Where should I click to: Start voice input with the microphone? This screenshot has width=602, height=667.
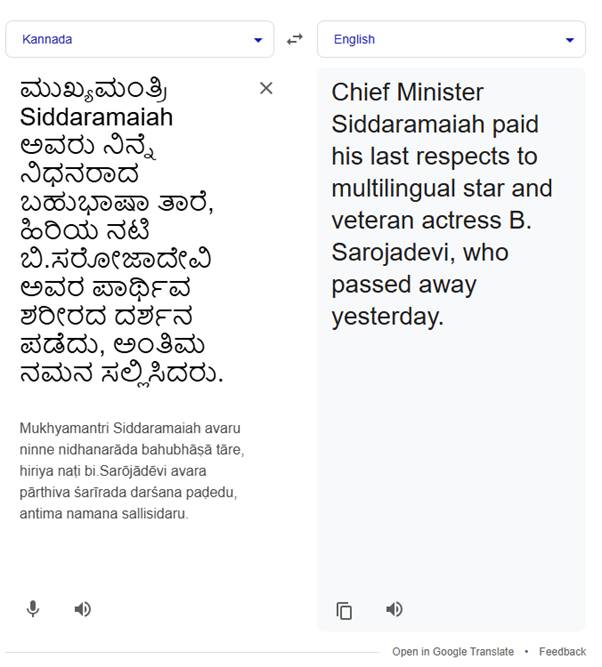[x=33, y=609]
